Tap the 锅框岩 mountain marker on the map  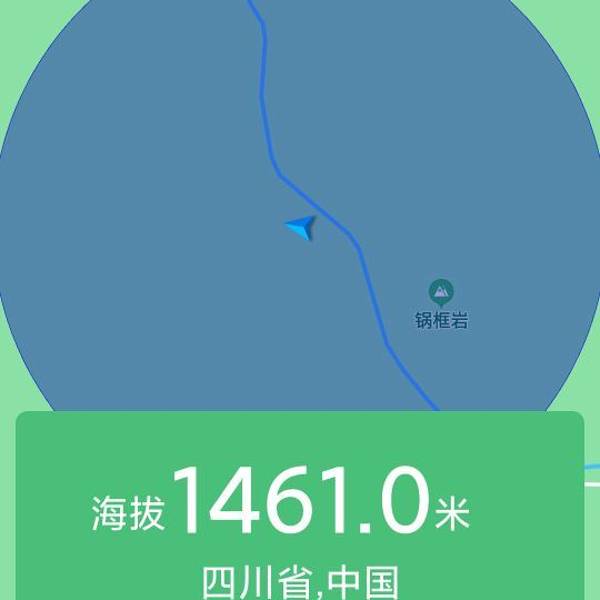click(440, 293)
